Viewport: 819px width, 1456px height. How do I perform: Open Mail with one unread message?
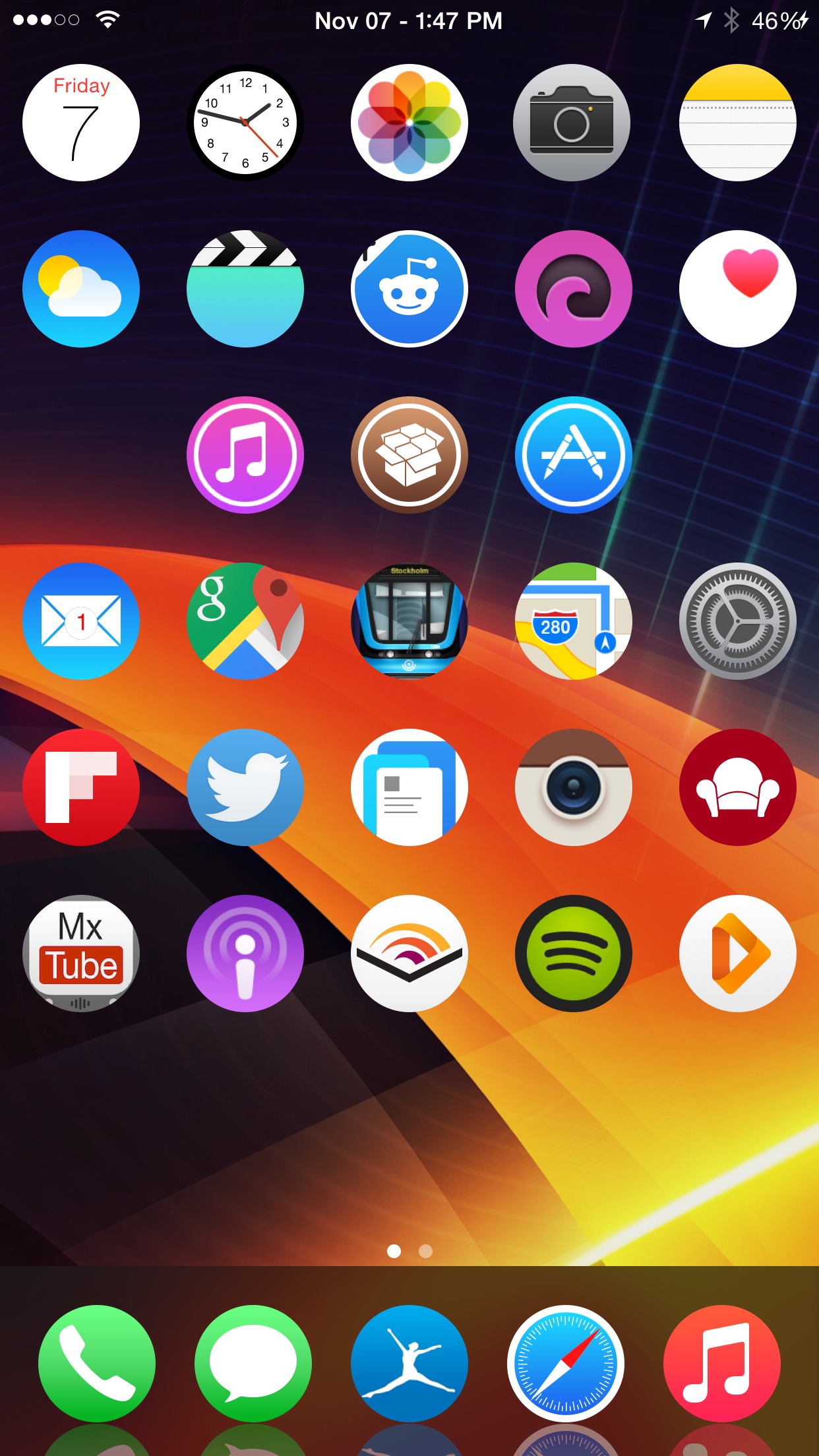point(81,621)
